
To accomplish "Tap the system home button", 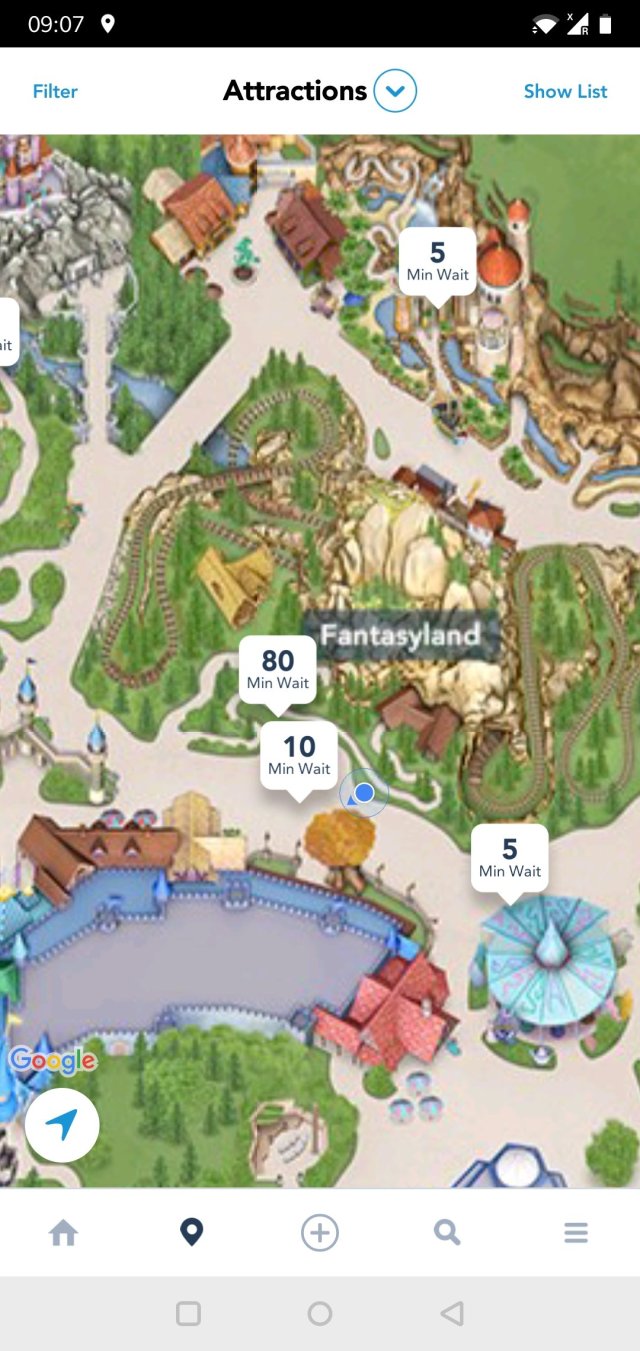I will [320, 1313].
